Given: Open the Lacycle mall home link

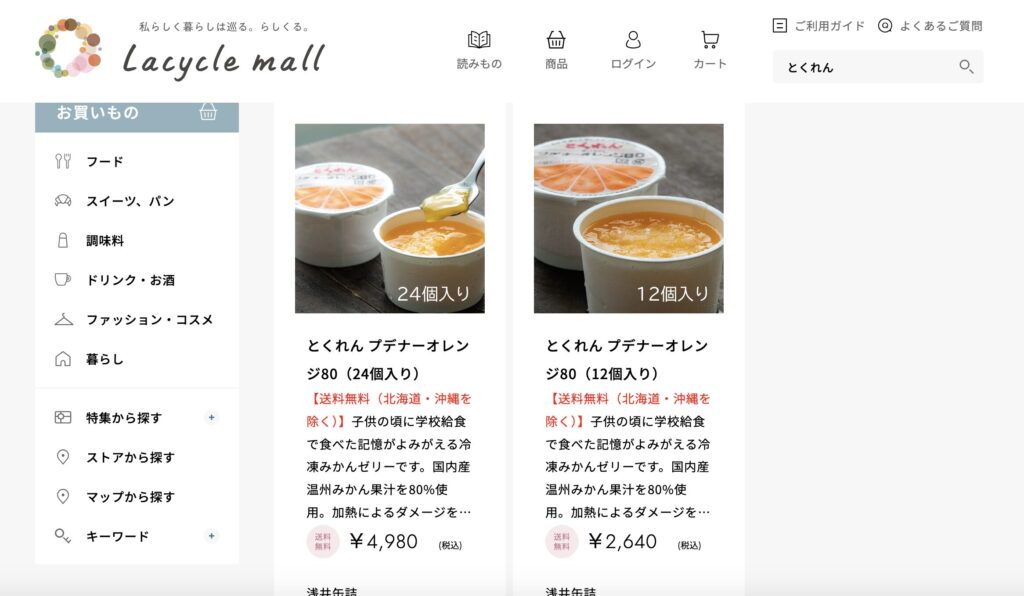Looking at the screenshot, I should coord(180,50).
